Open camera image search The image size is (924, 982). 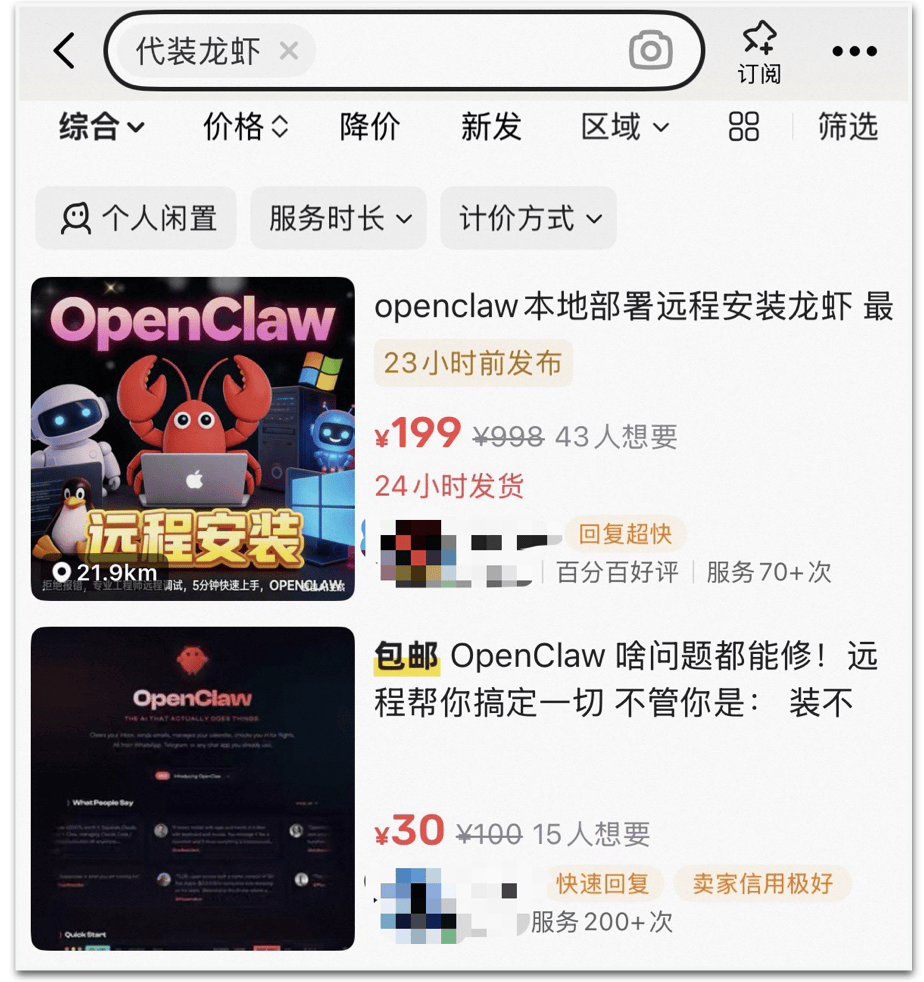(x=650, y=51)
